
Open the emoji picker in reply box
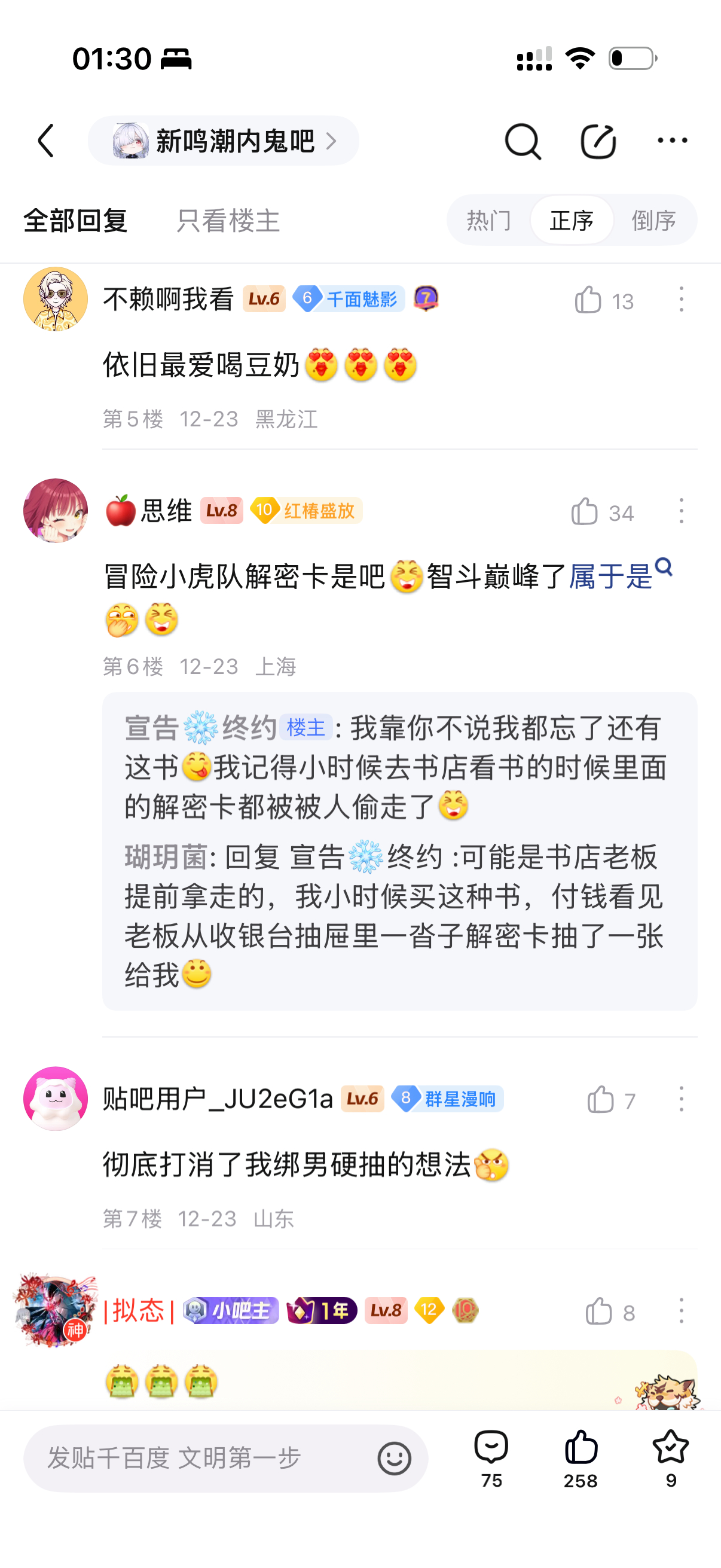point(394,1459)
